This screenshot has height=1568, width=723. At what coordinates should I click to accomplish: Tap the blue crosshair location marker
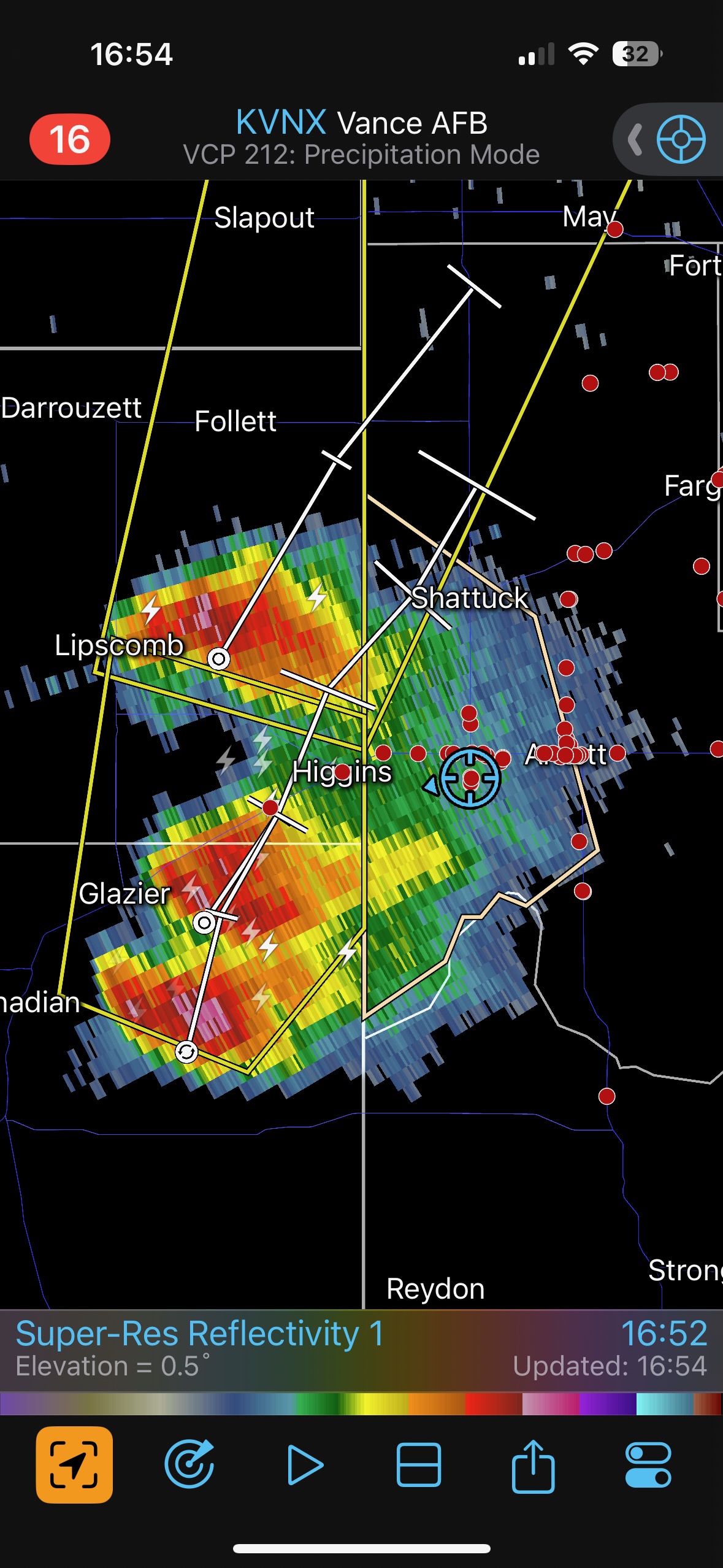pyautogui.click(x=470, y=778)
